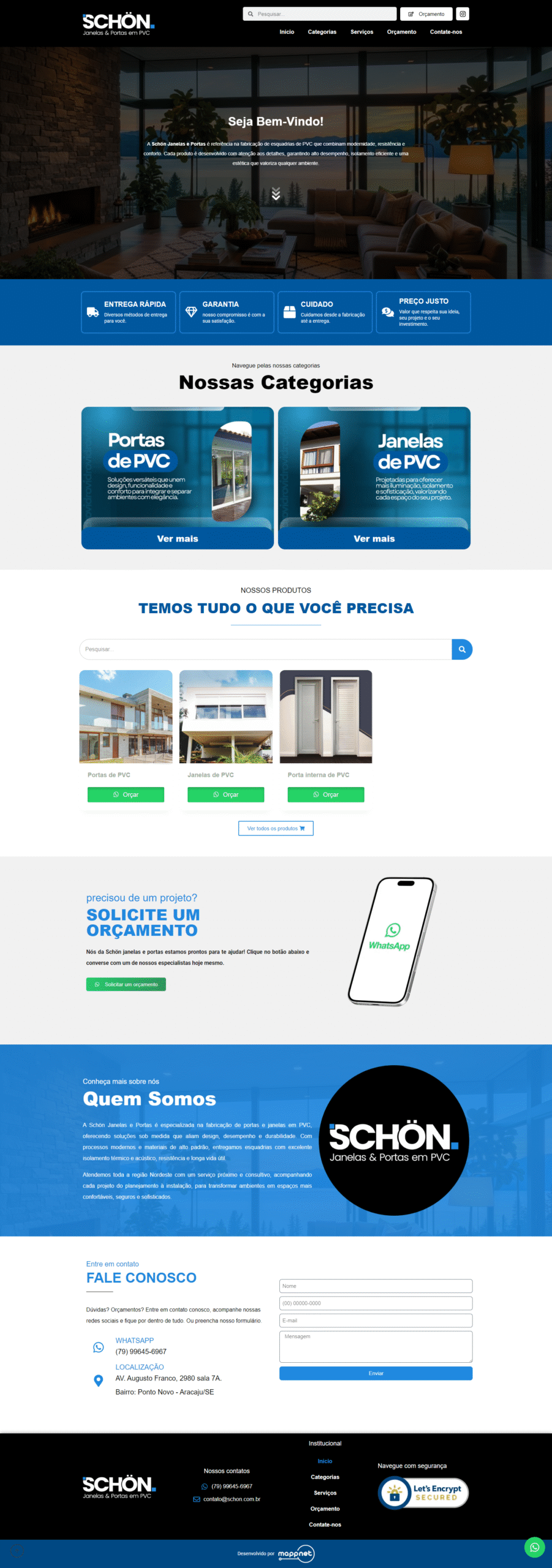Select Contate-nos in top menu
This screenshot has width=552, height=1568.
point(445,32)
